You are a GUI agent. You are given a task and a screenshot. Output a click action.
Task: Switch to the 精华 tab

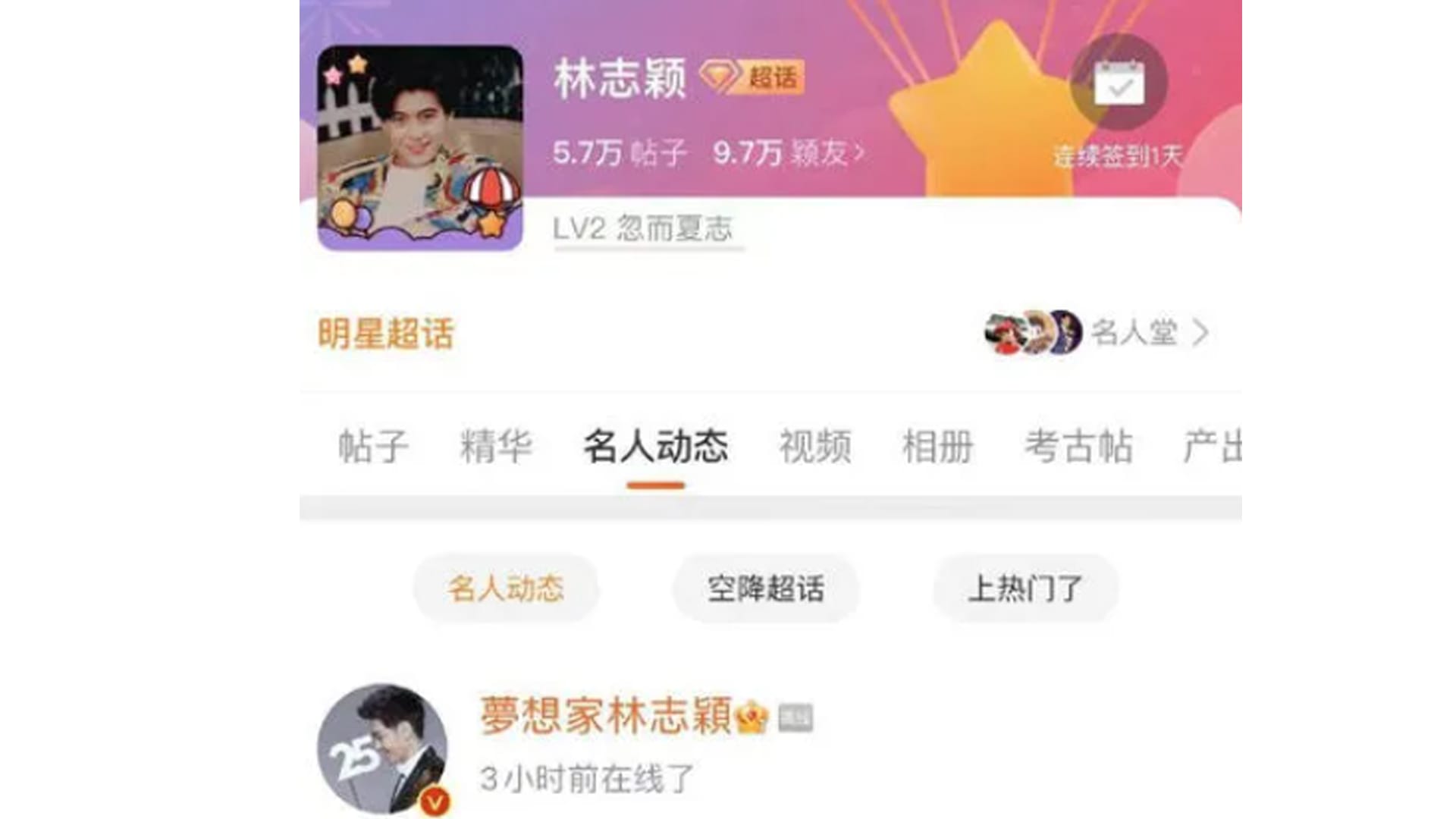(x=496, y=446)
